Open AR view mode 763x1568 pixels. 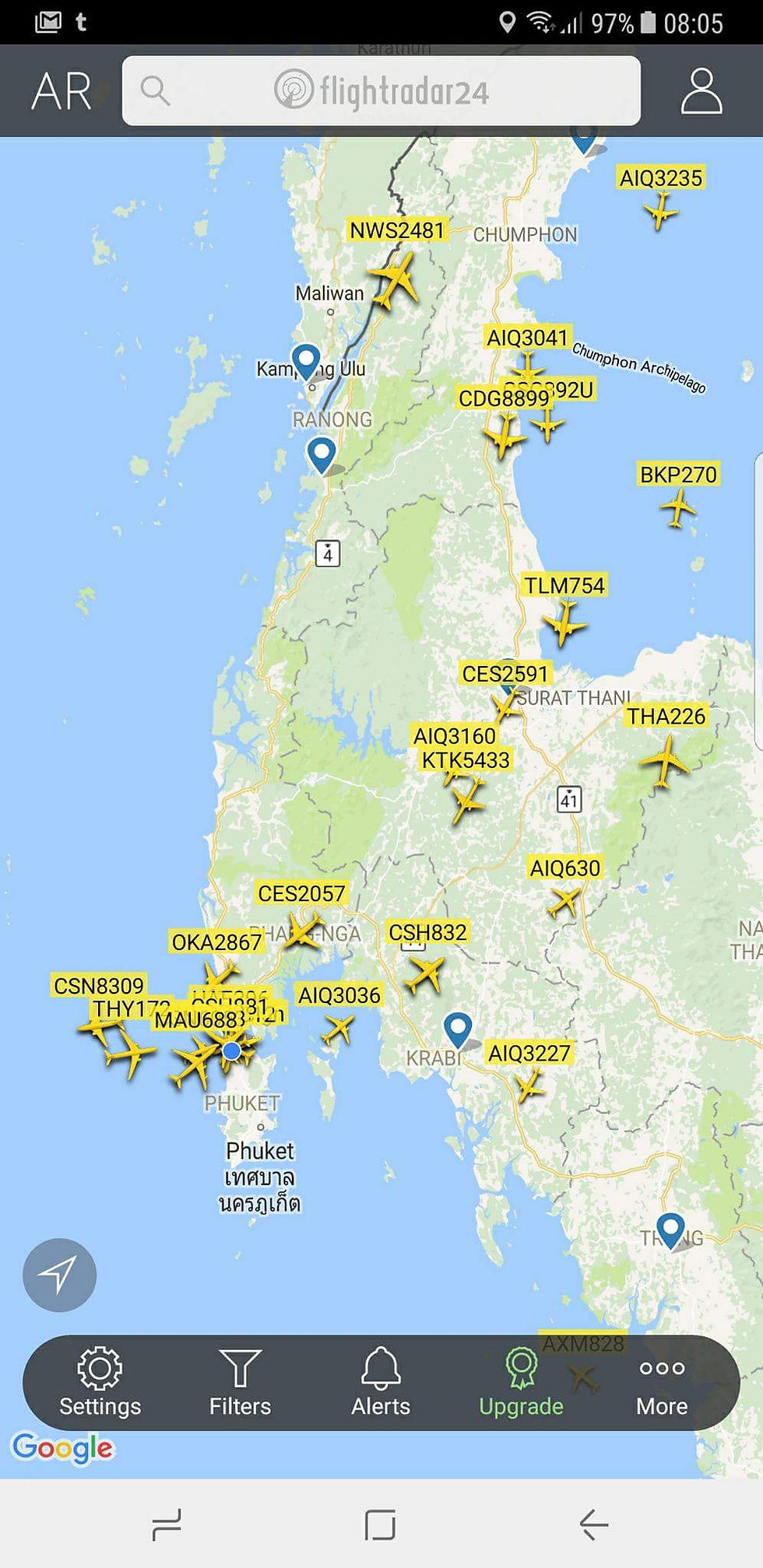(x=62, y=92)
